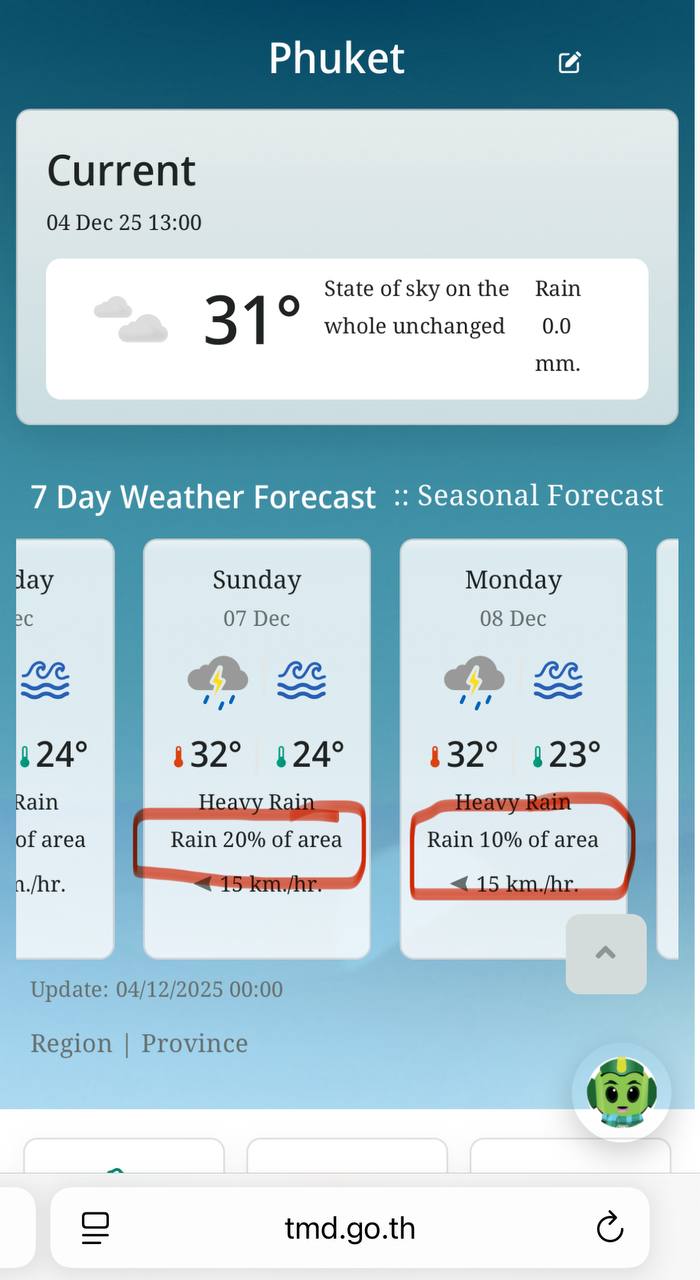Image resolution: width=700 pixels, height=1280 pixels.
Task: Reload the page in browser bar
Action: click(609, 1227)
